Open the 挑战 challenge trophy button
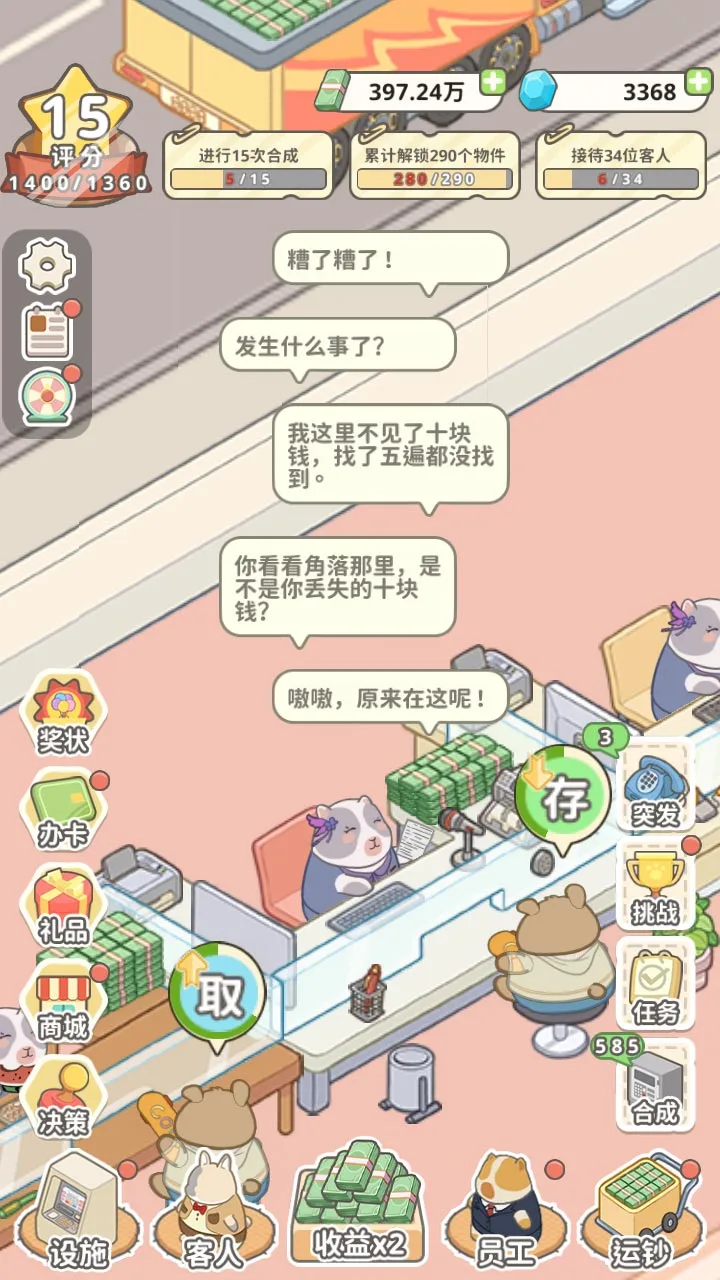 tap(655, 885)
